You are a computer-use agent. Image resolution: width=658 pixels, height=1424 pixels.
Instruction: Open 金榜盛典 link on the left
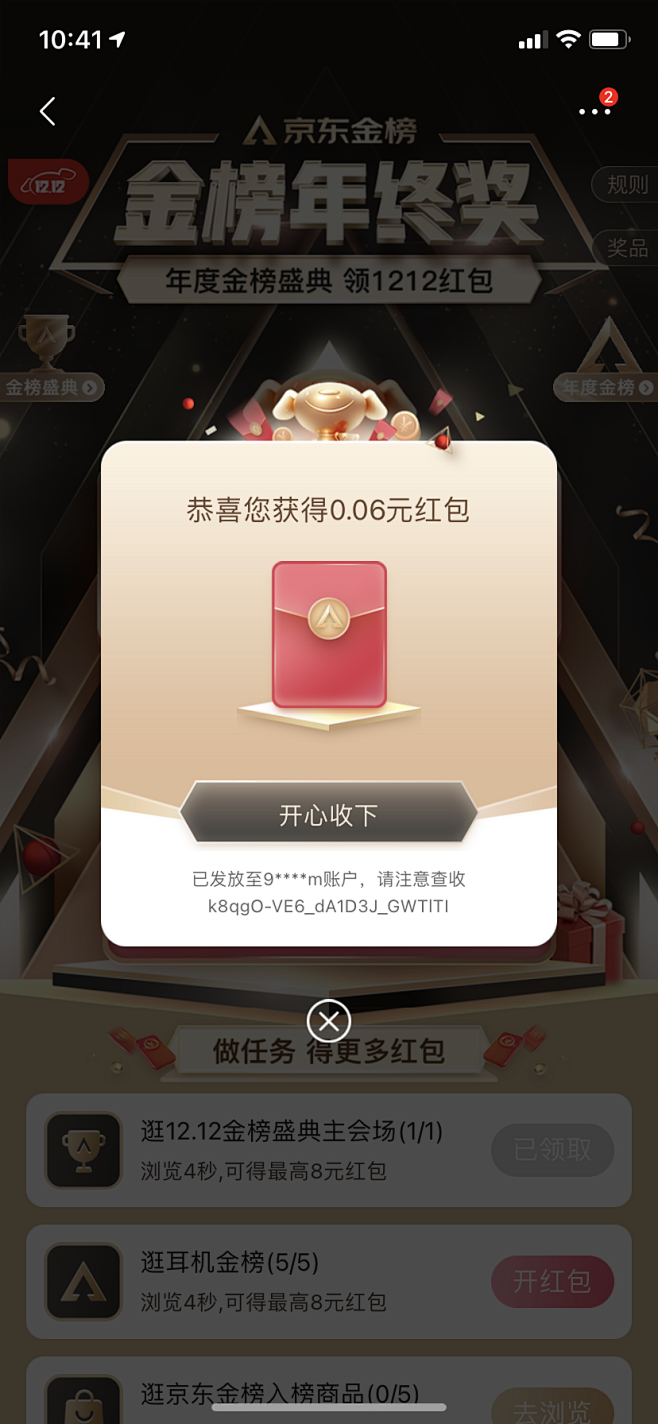(x=51, y=387)
